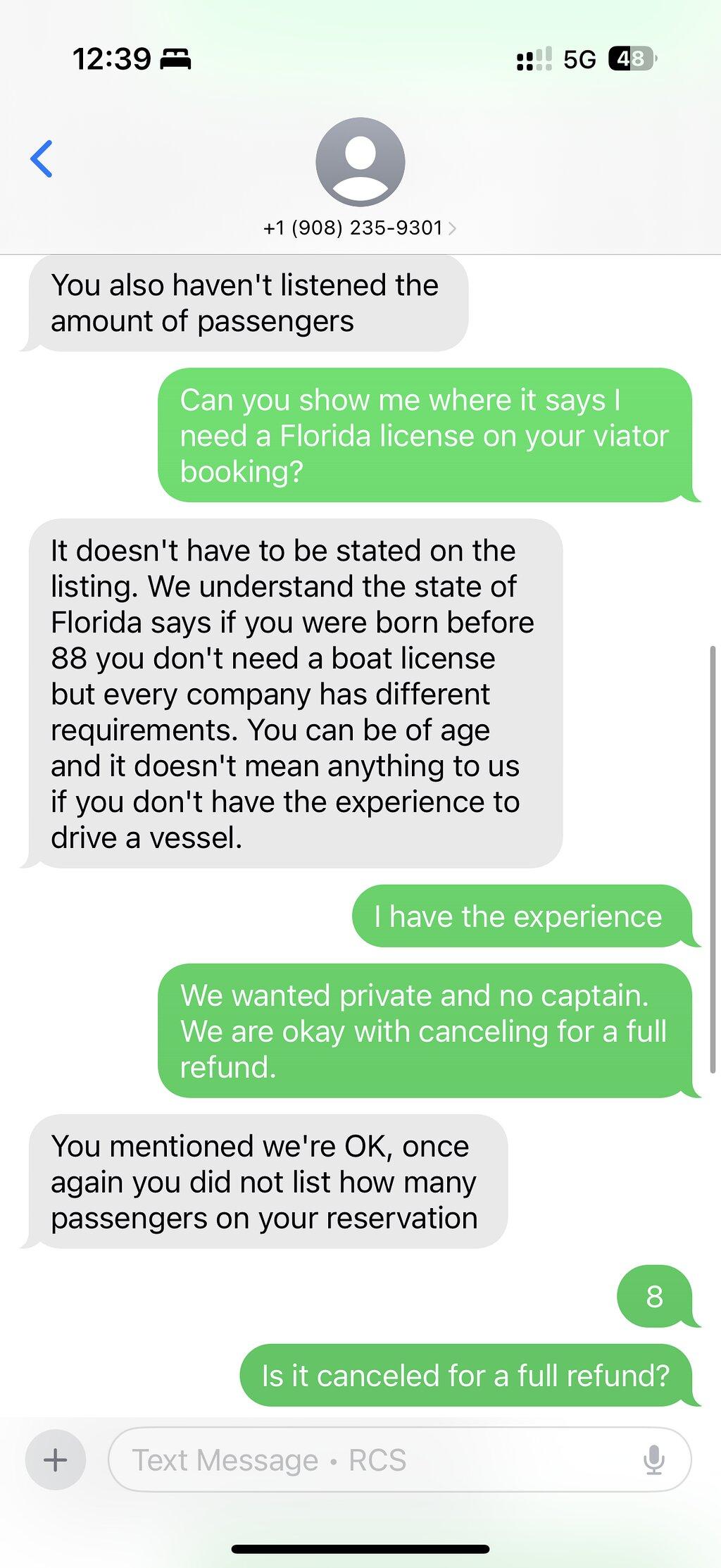Open contact details for +1 (908) 235-9301
This screenshot has width=721, height=1568.
click(360, 228)
